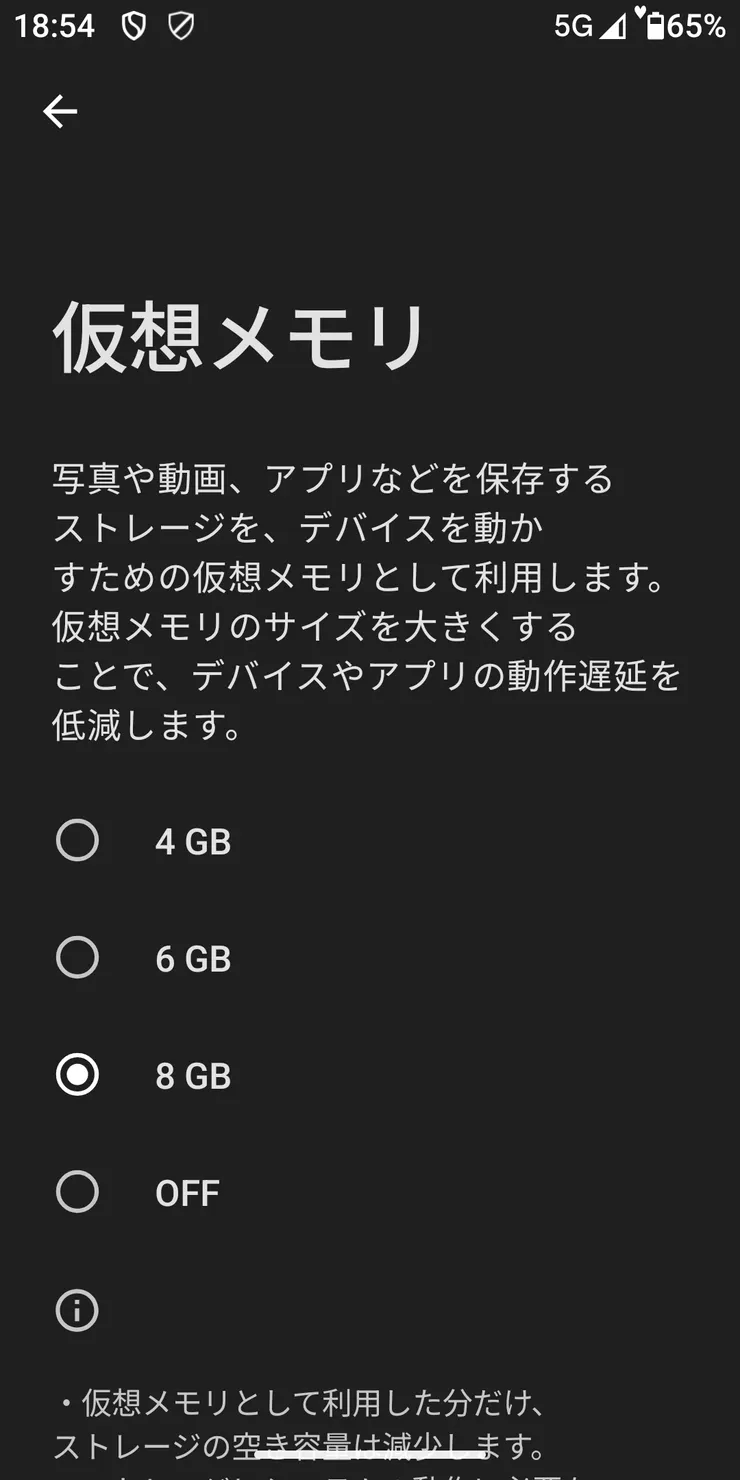Open the information icon details
740x1480 pixels.
pyautogui.click(x=77, y=1311)
